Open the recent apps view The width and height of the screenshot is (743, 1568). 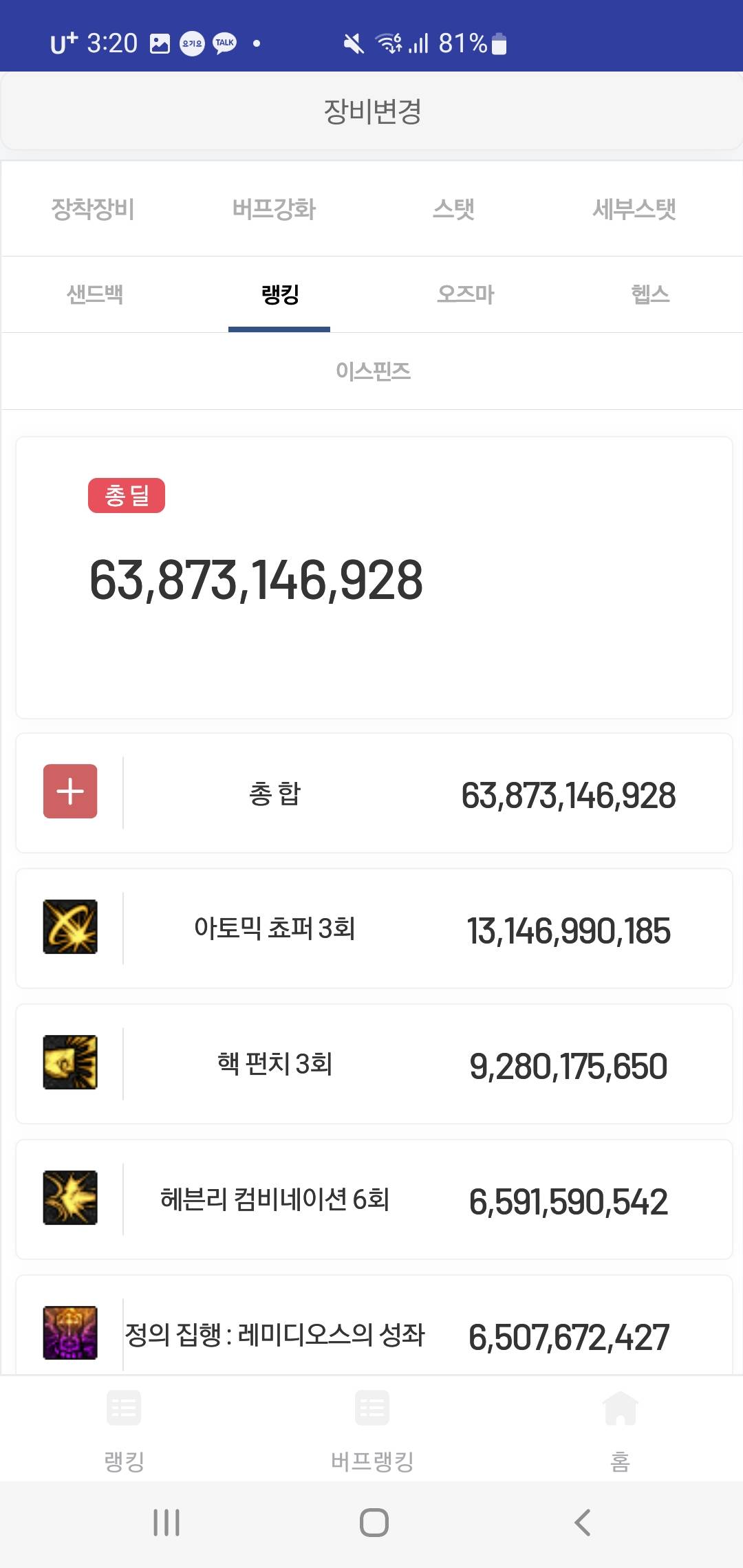click(x=166, y=1523)
